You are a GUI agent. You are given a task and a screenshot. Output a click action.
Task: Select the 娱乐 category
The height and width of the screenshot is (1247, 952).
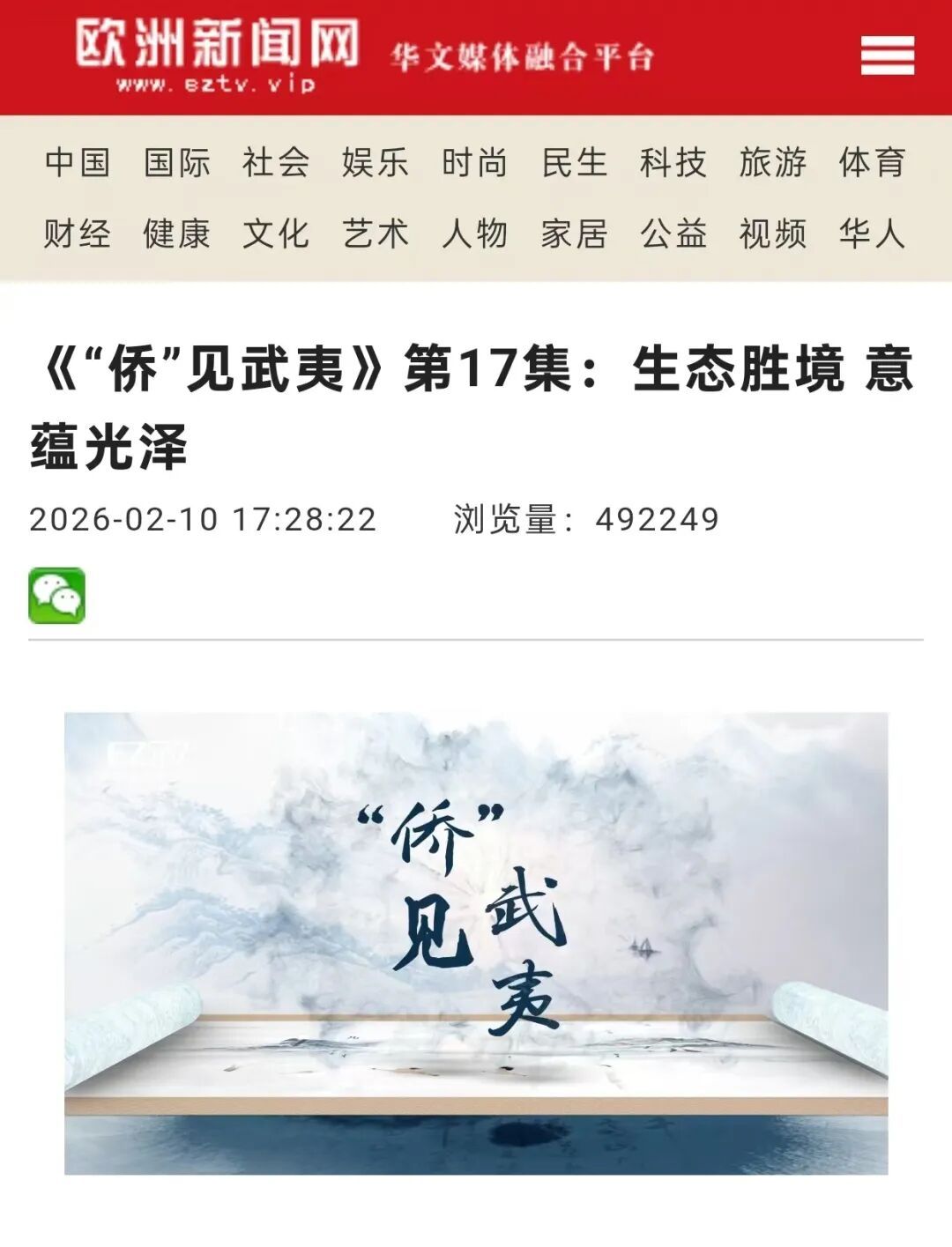(x=376, y=163)
